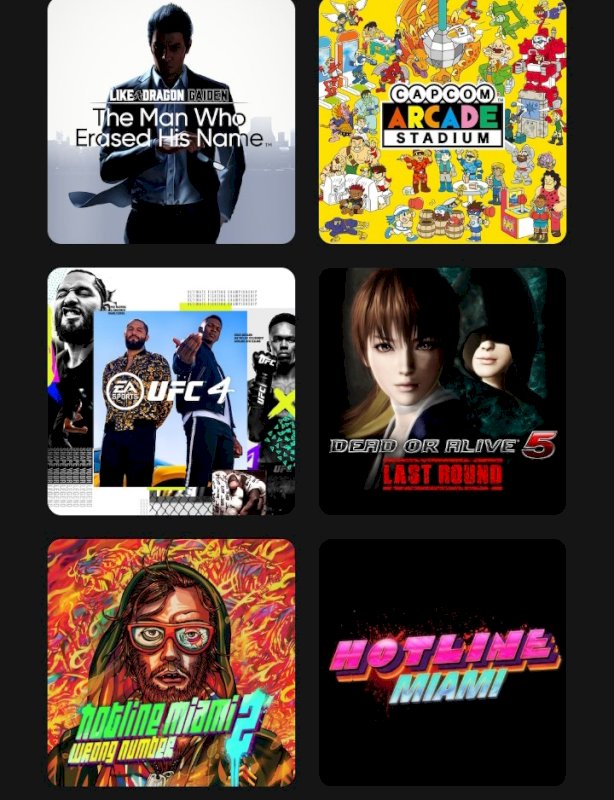Viewport: 614px width, 800px height.
Task: Open Like a Dragon Gaiden game tile
Action: tap(171, 121)
